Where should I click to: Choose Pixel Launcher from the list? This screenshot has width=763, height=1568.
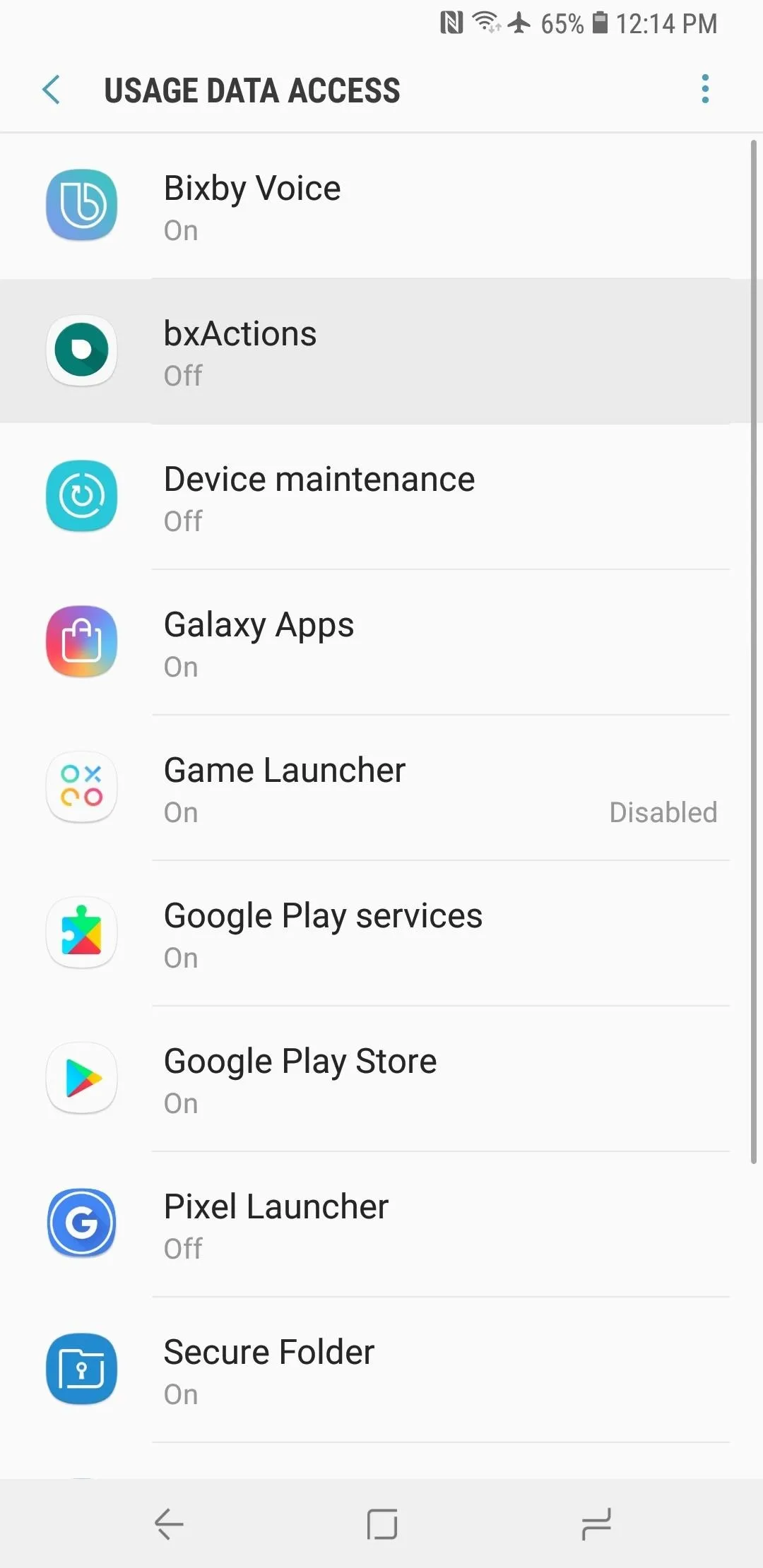pos(381,1225)
